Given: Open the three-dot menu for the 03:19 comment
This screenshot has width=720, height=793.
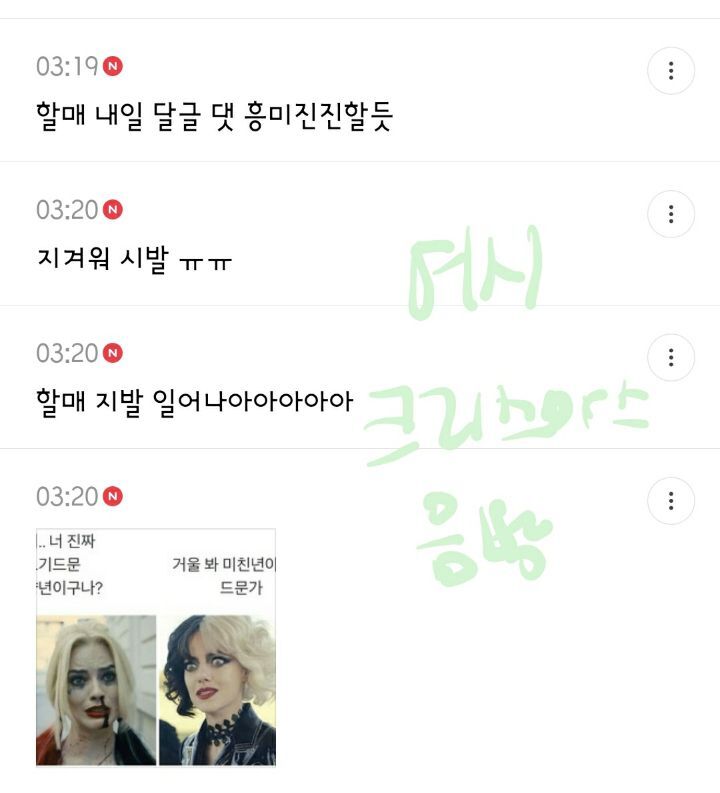Looking at the screenshot, I should point(670,71).
